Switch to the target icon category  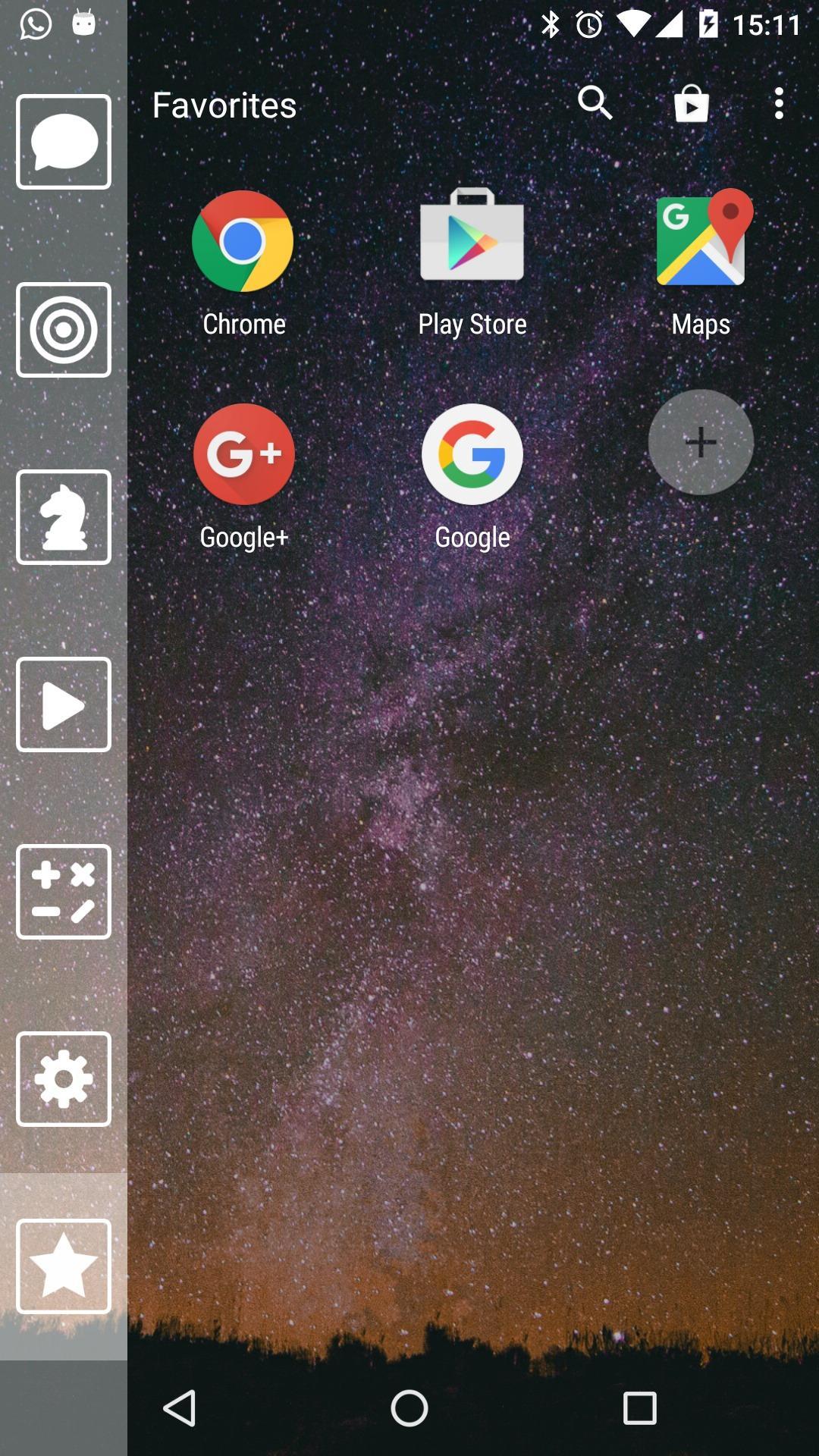pyautogui.click(x=64, y=330)
